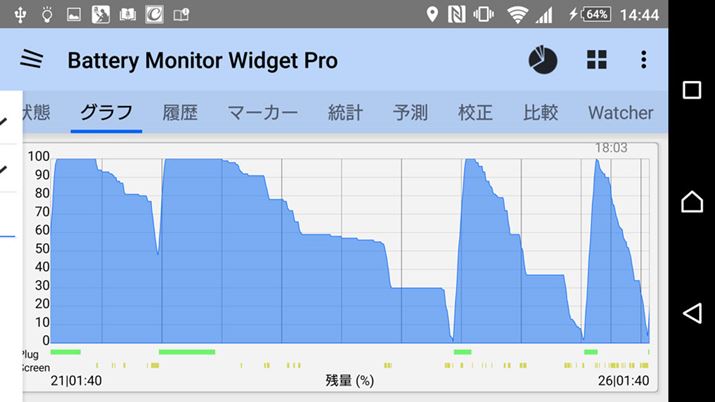Switch to the マーカー tab
The height and width of the screenshot is (402, 715).
[x=262, y=112]
